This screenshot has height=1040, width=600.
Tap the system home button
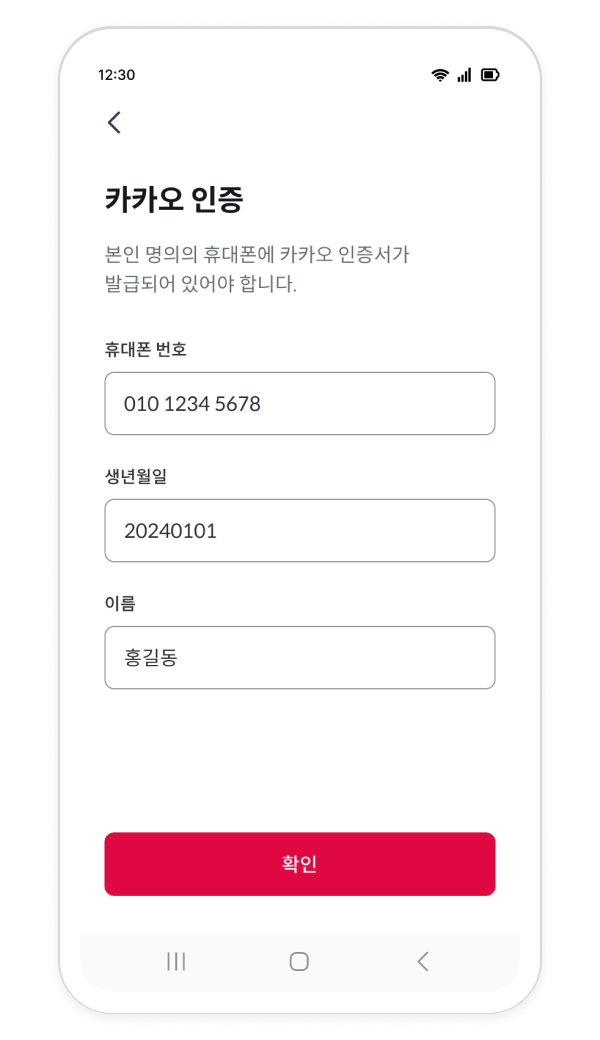(299, 961)
